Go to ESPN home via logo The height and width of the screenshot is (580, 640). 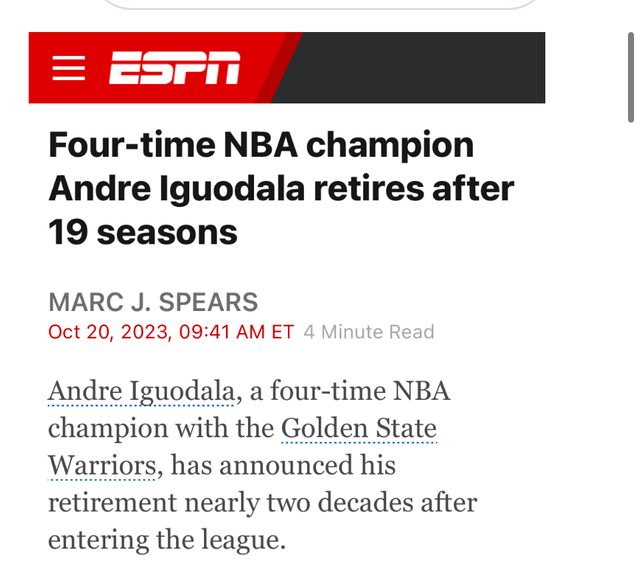tap(174, 68)
